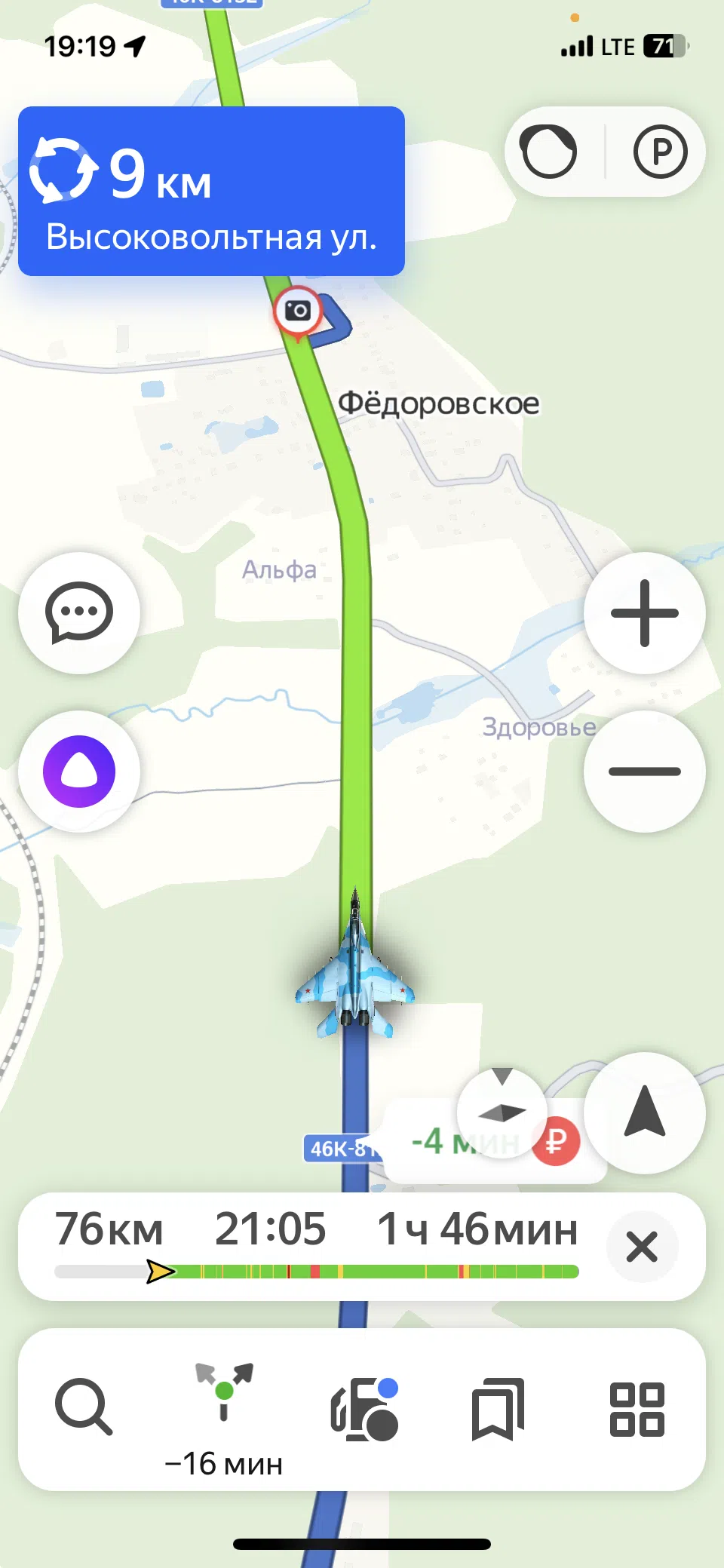Open the menu grid icon
Image resolution: width=724 pixels, height=1568 pixels.
click(637, 1409)
